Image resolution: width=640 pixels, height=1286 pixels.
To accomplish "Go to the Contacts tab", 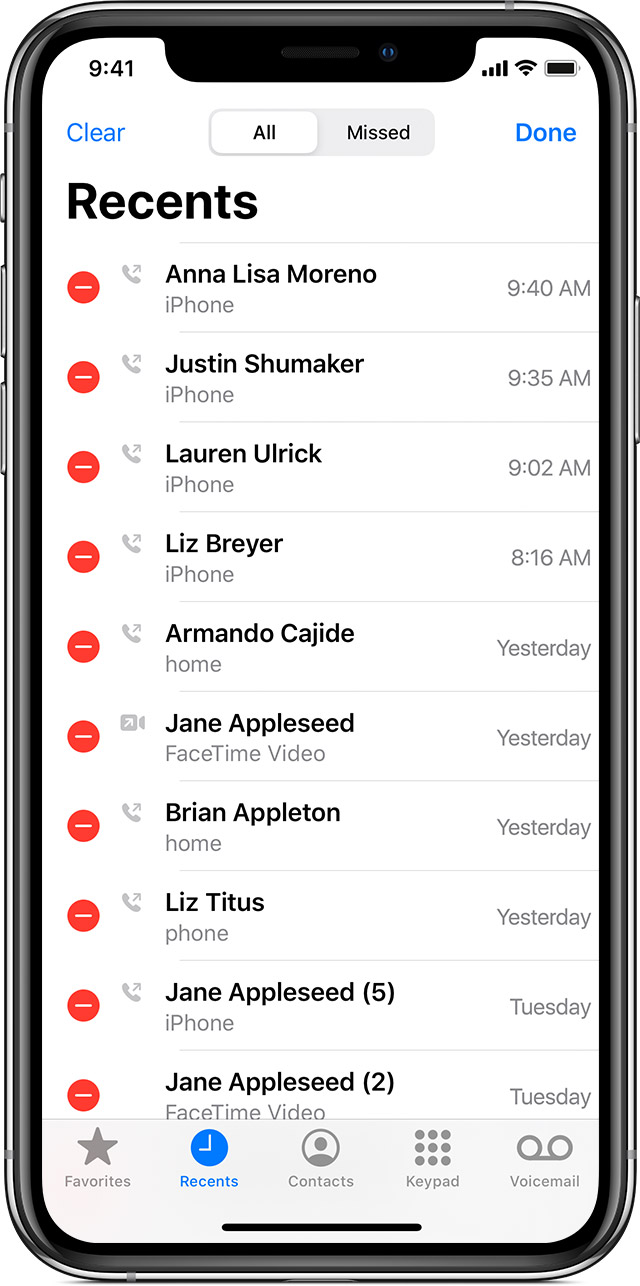I will 321,1159.
